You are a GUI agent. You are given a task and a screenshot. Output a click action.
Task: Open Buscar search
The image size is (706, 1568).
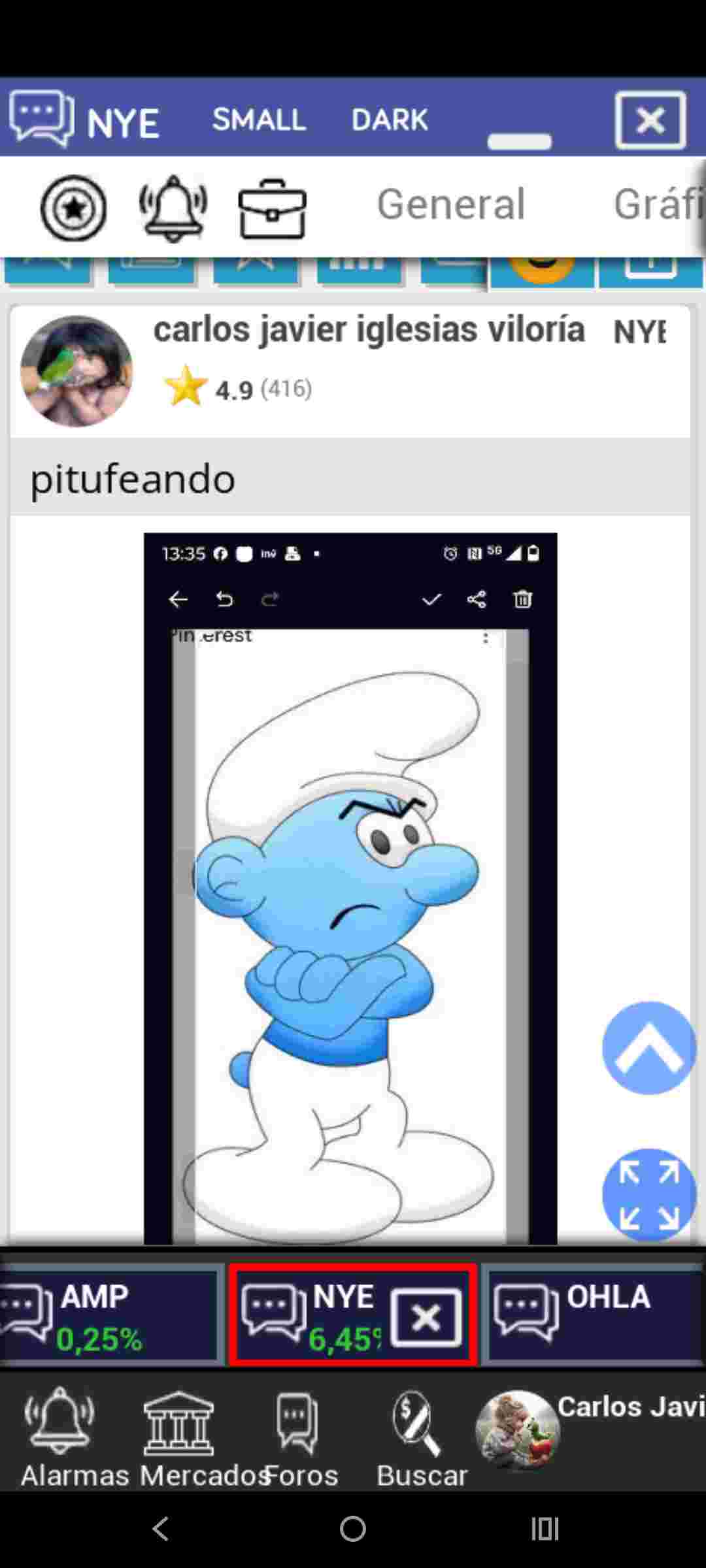click(420, 1439)
